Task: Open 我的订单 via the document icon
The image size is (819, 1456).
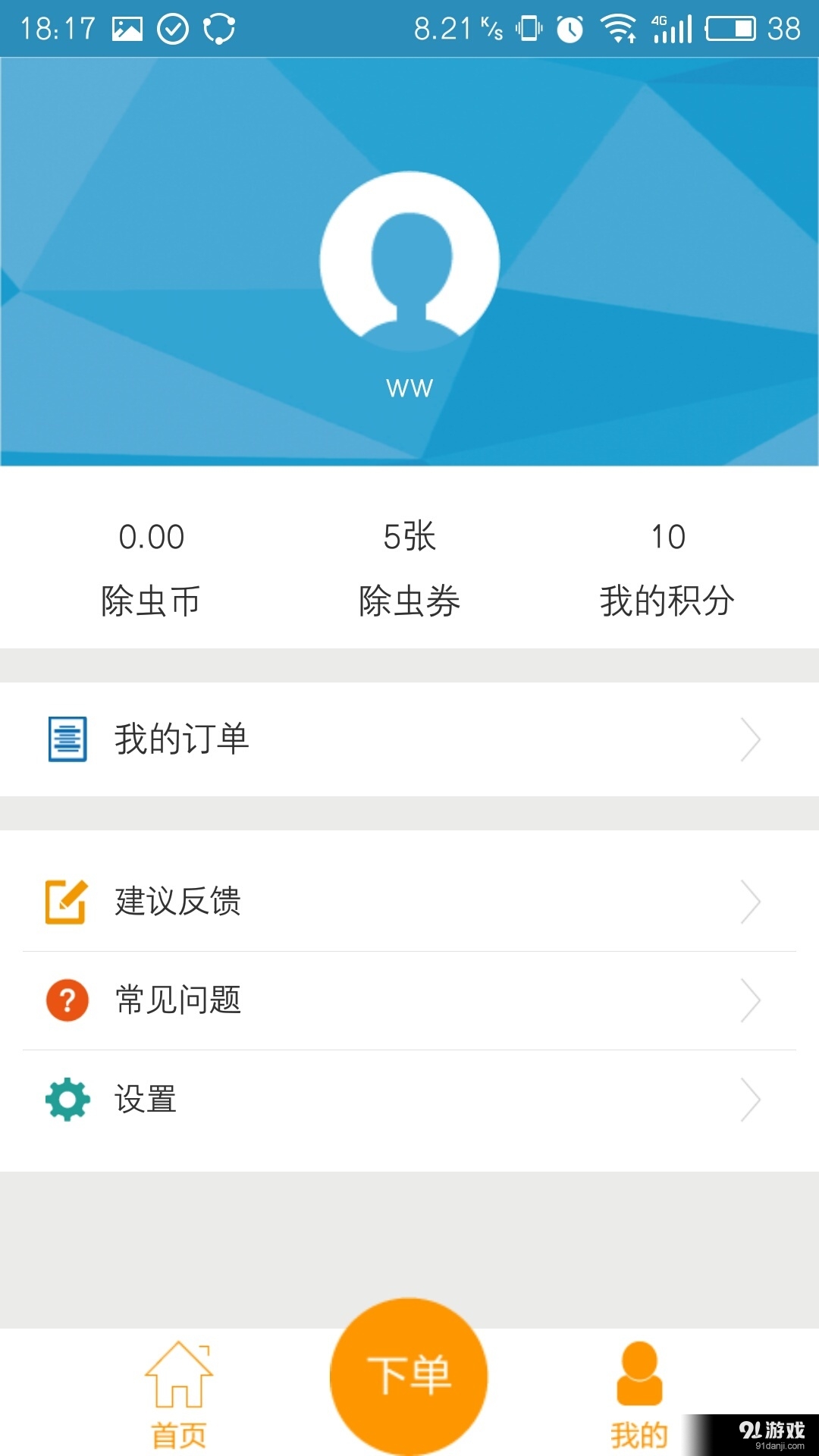Action: (67, 737)
